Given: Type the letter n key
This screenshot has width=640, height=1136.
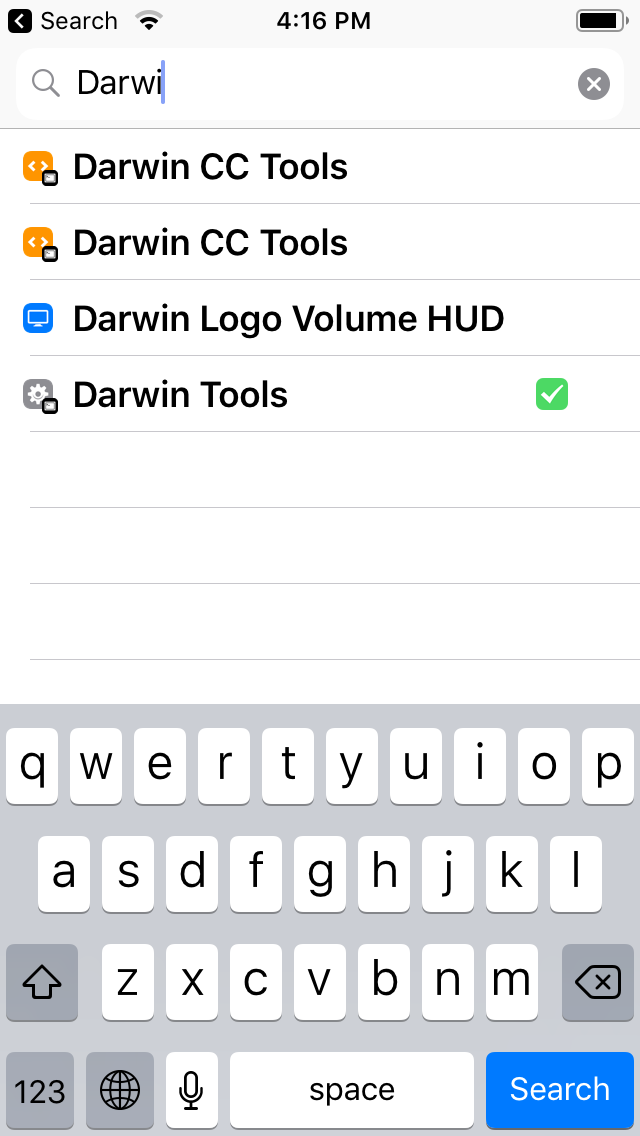Looking at the screenshot, I should (x=447, y=982).
